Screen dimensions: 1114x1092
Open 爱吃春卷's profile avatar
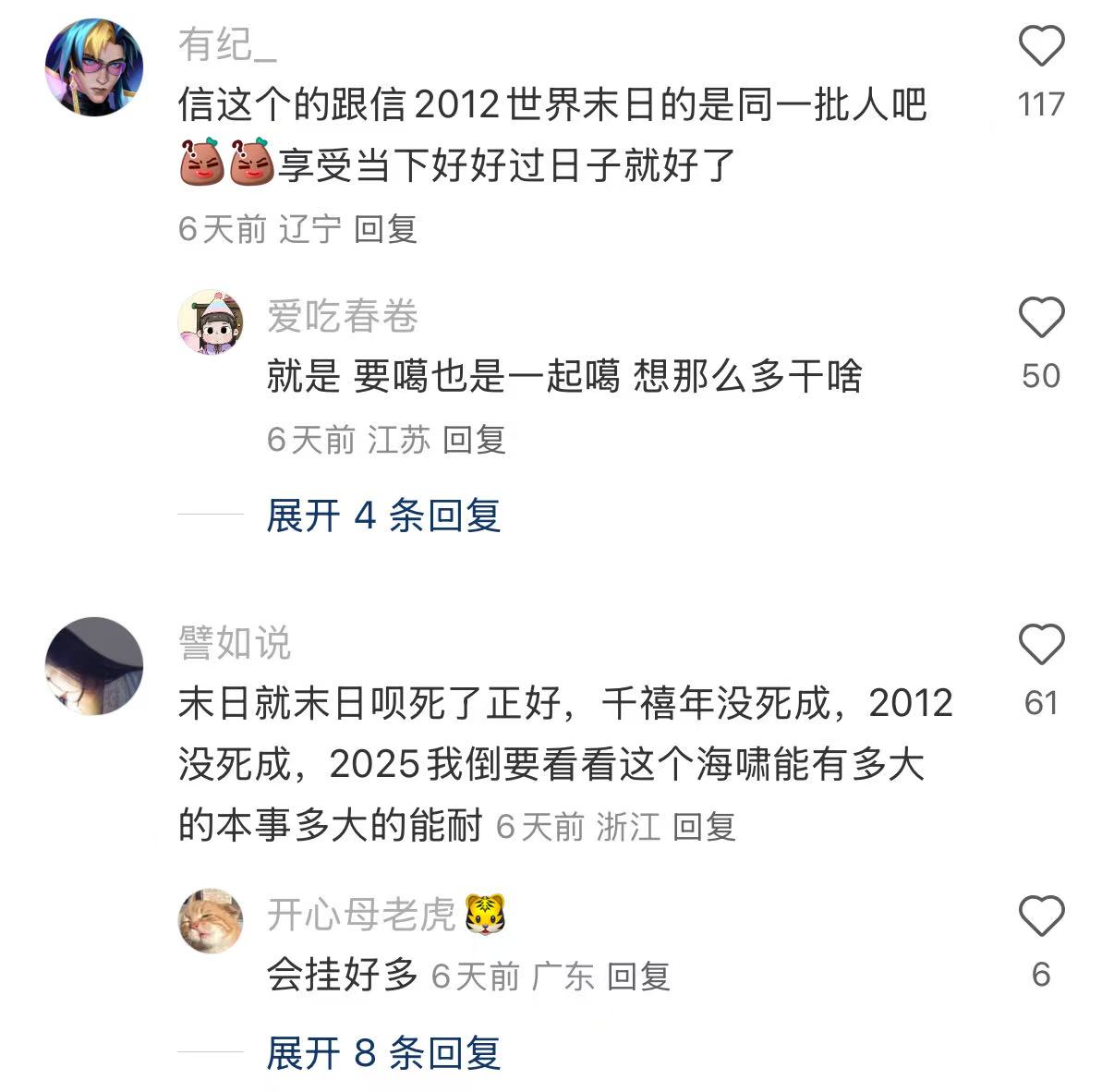pos(211,322)
